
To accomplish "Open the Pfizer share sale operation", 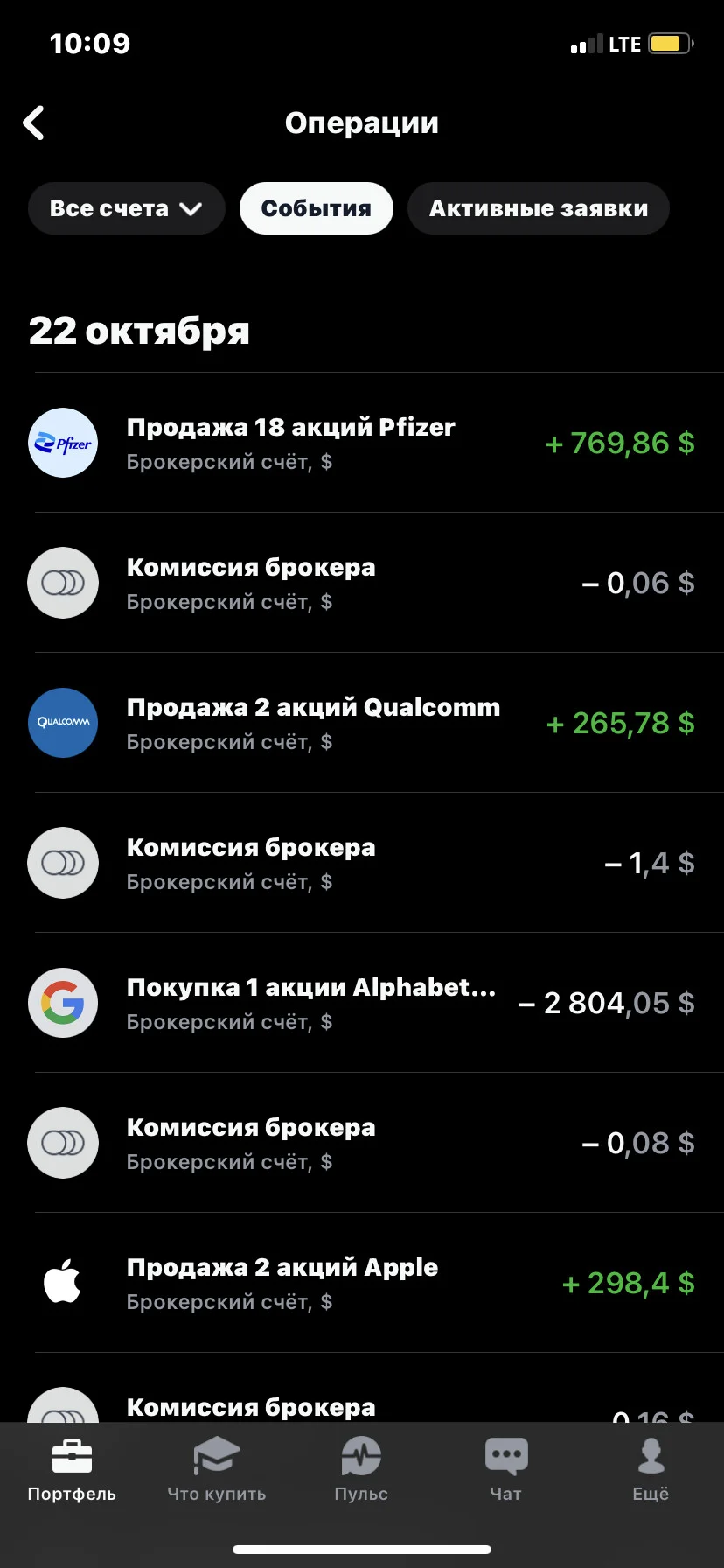I will click(362, 443).
